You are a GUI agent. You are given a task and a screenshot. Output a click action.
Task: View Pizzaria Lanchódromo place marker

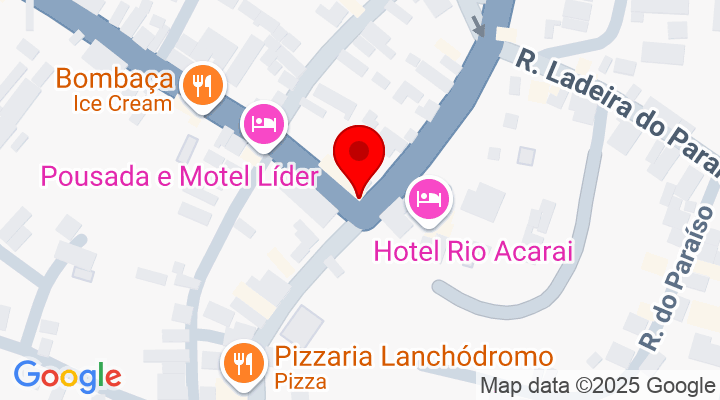pyautogui.click(x=243, y=361)
